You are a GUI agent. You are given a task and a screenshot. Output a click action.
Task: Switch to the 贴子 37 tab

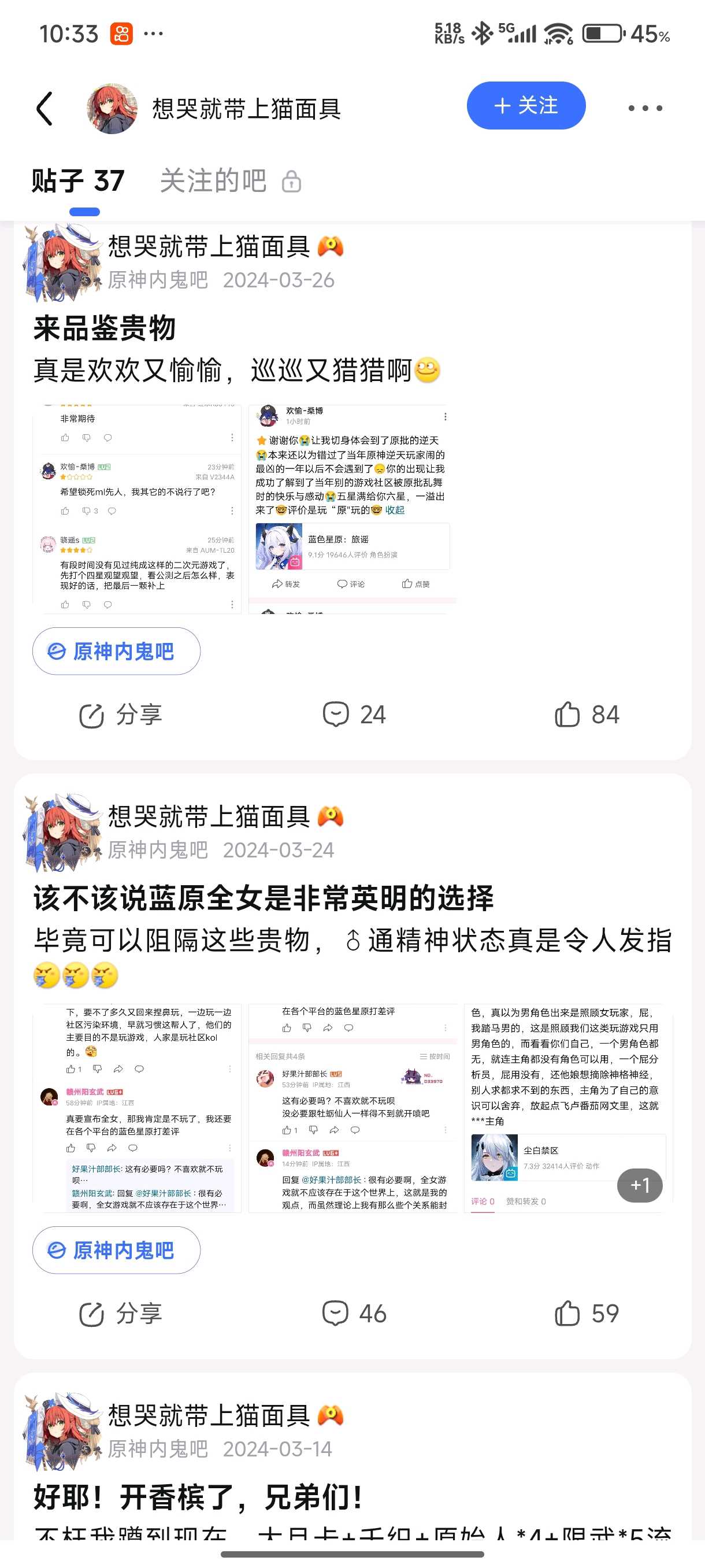[79, 182]
